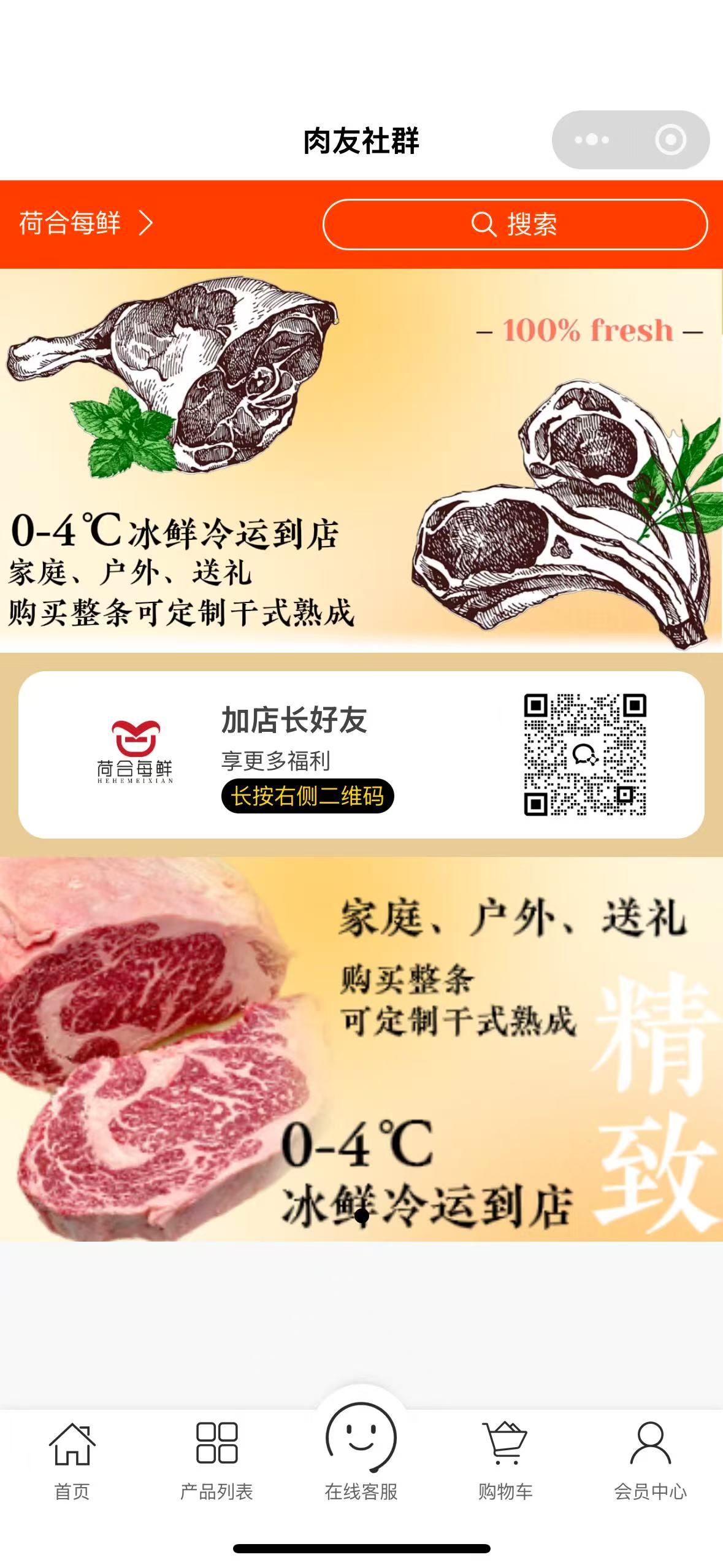Open the 加店长好友 card
The image size is (723, 1568).
coord(361,755)
